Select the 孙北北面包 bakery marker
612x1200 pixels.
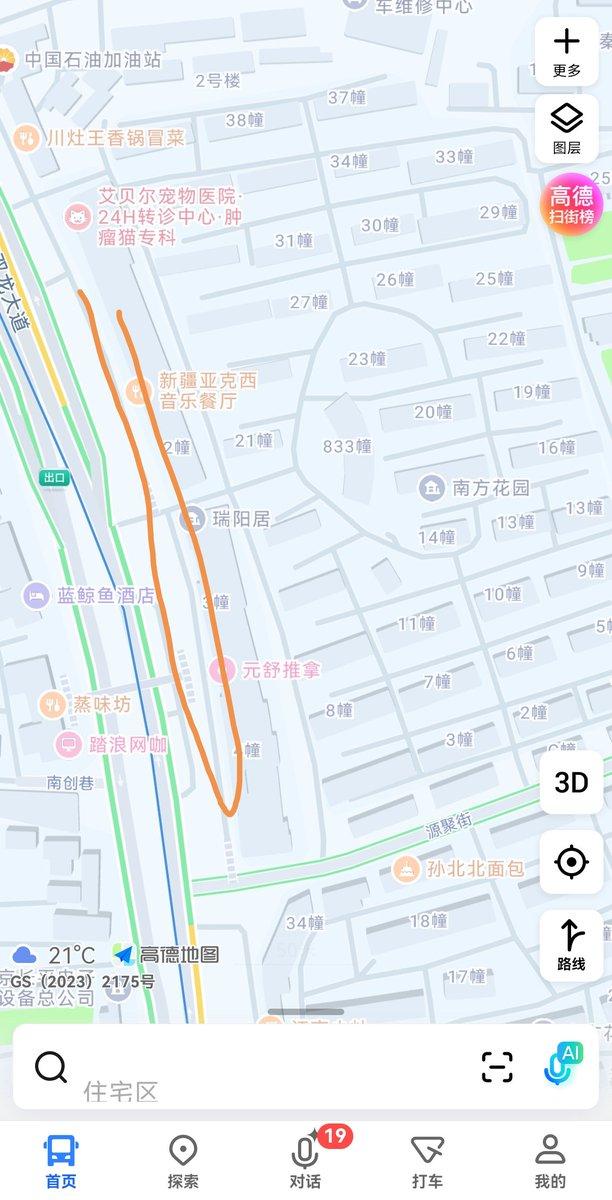pyautogui.click(x=406, y=868)
